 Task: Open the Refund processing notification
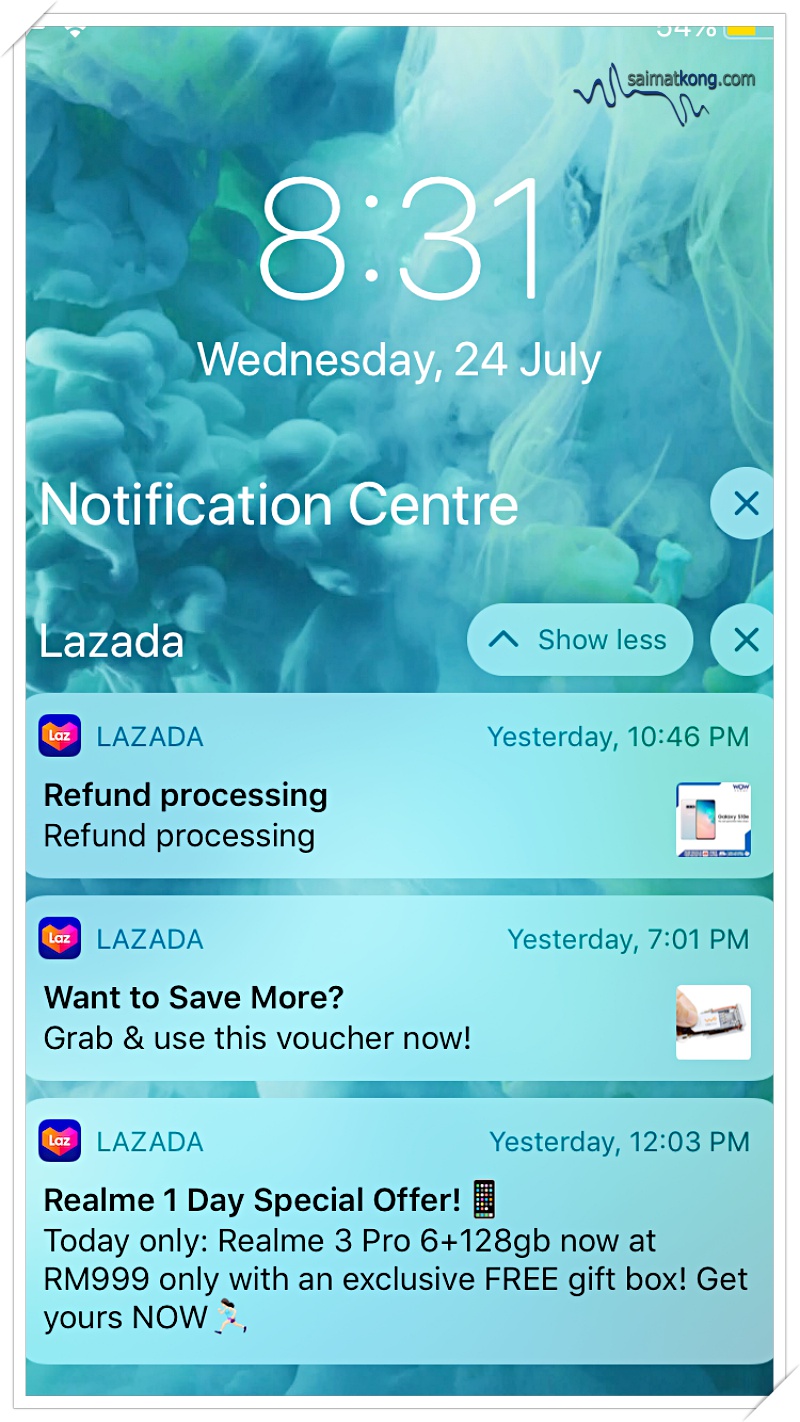coord(399,786)
